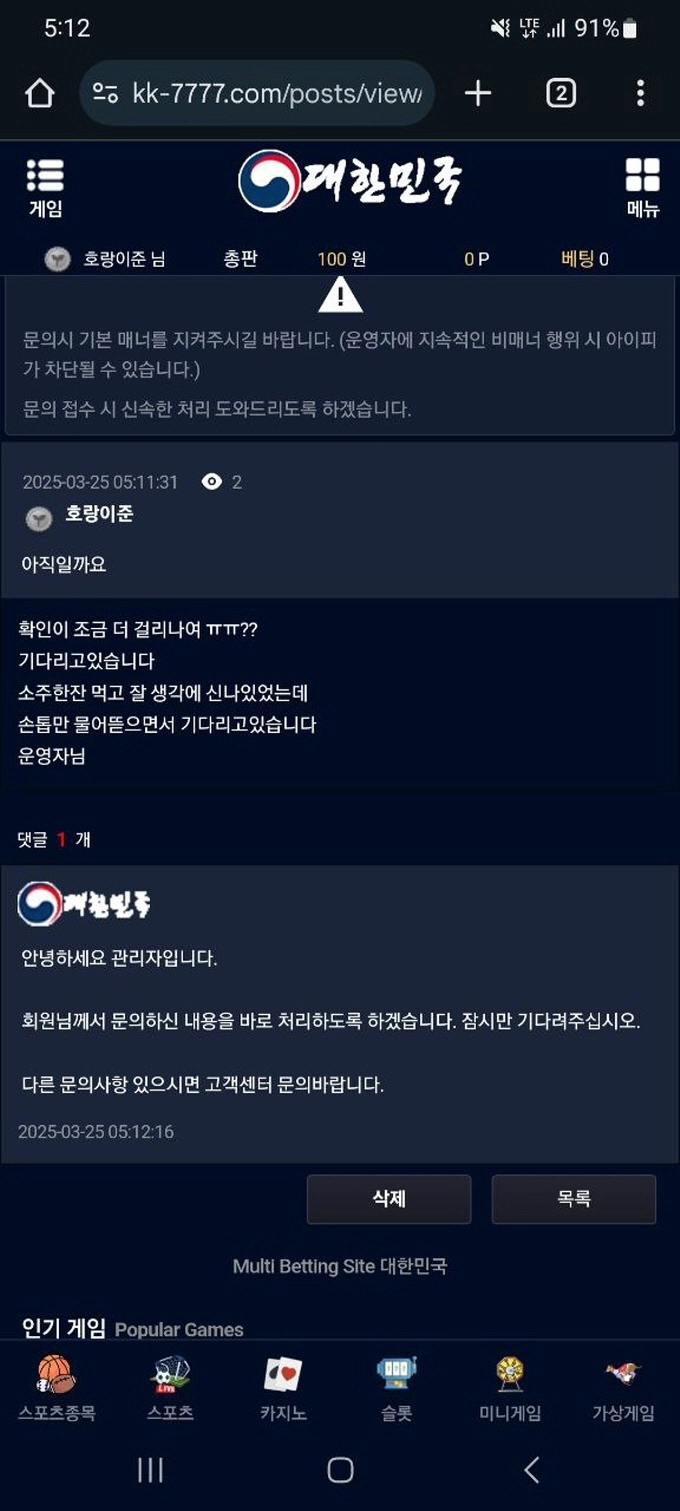Open the recent apps view

click(x=150, y=1469)
